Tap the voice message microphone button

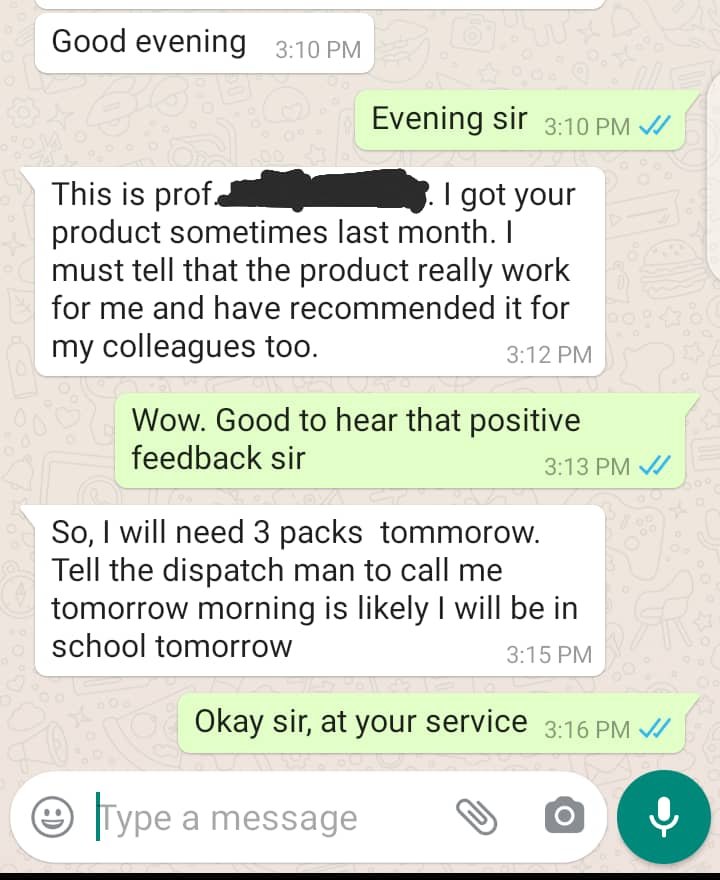tap(663, 817)
